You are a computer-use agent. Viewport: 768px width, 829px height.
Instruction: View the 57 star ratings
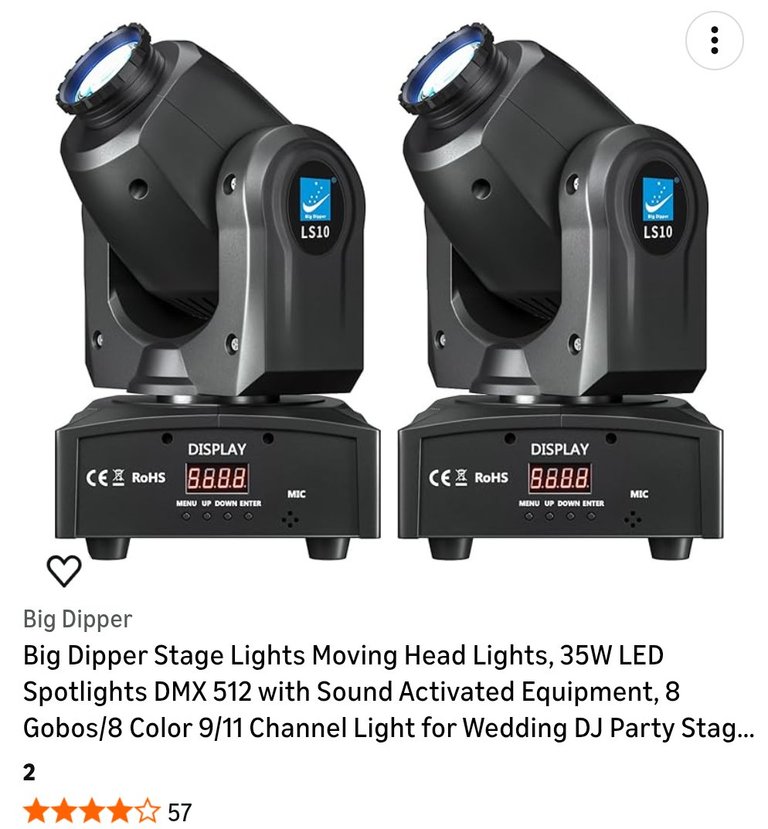[108, 811]
